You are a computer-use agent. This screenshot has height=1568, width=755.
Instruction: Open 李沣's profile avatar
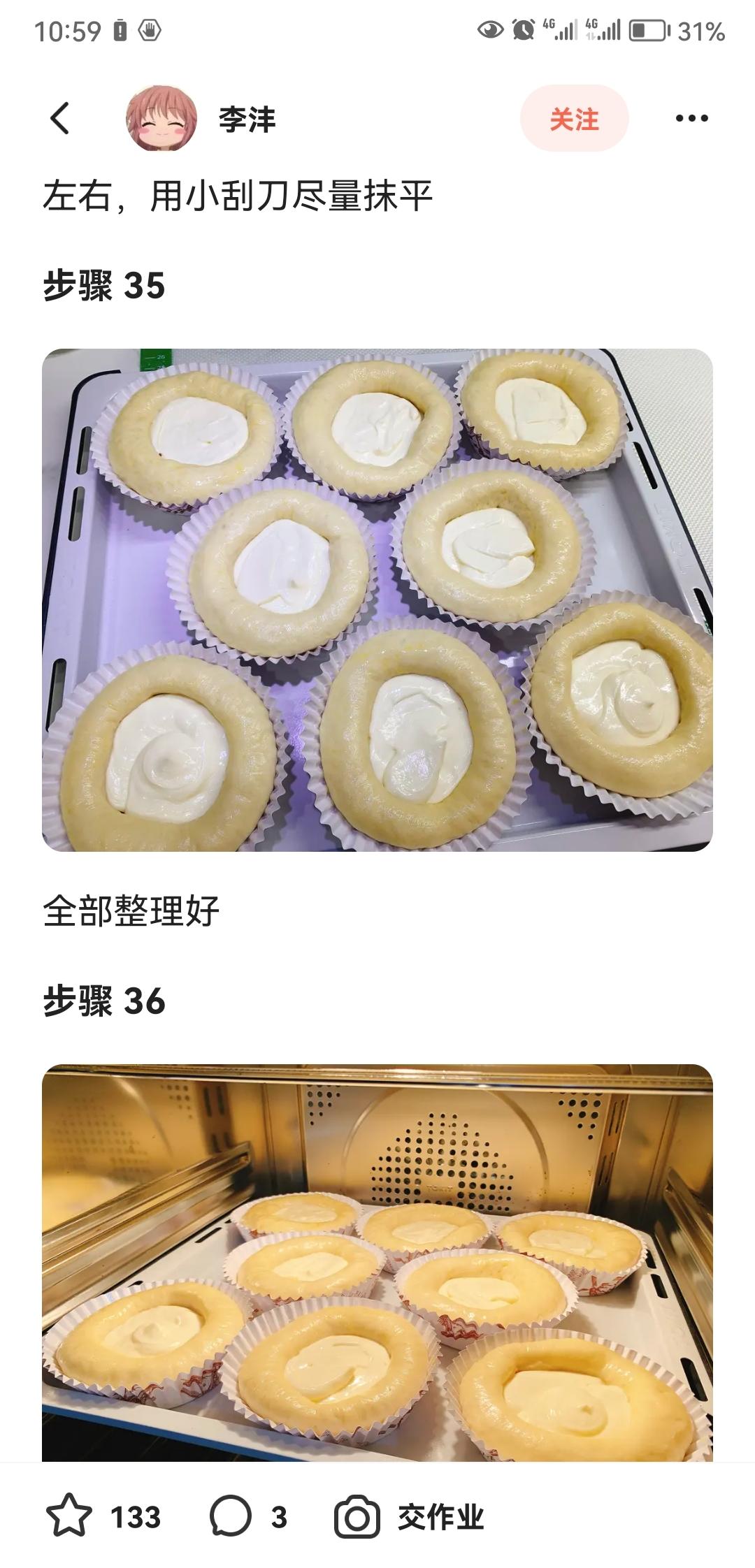[x=161, y=118]
